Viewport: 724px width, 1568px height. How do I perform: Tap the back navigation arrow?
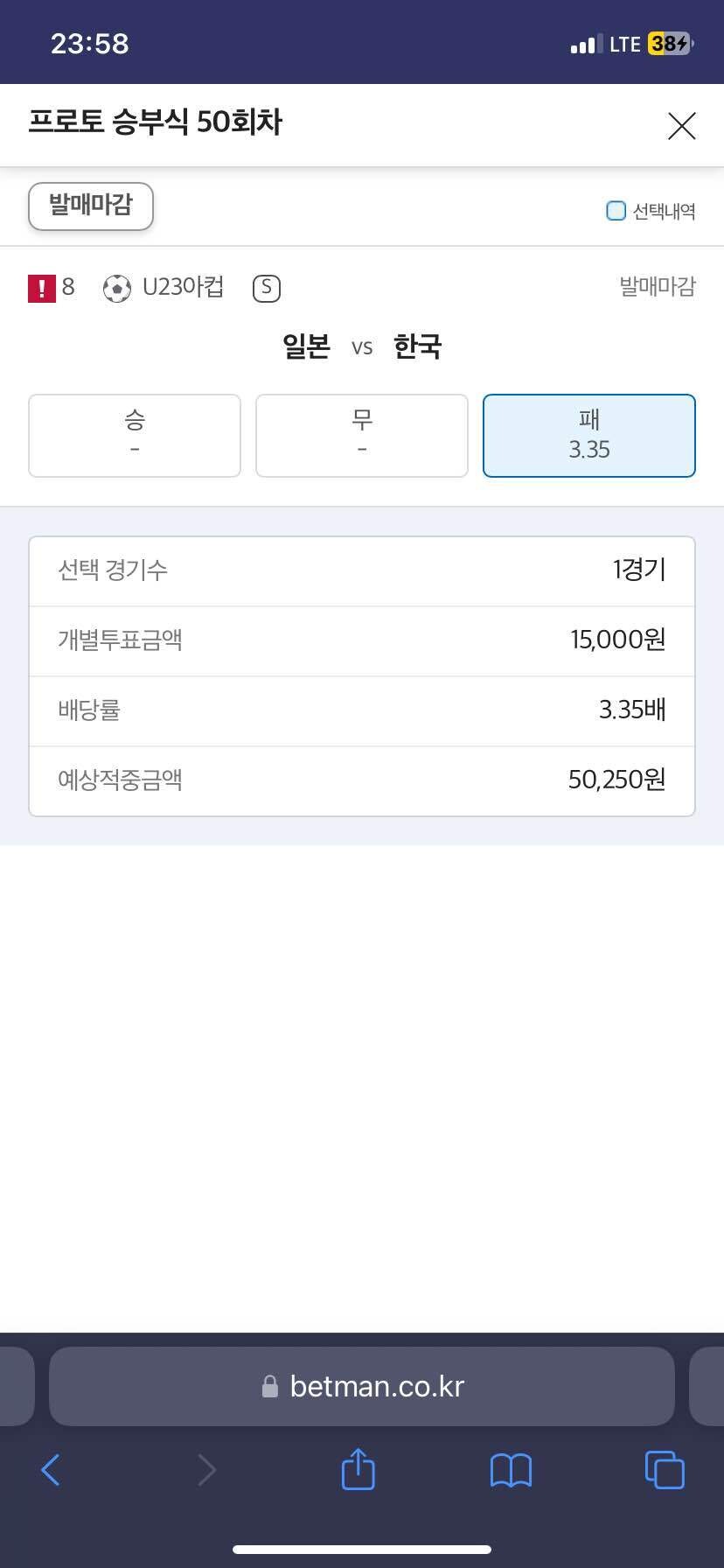tap(50, 1470)
